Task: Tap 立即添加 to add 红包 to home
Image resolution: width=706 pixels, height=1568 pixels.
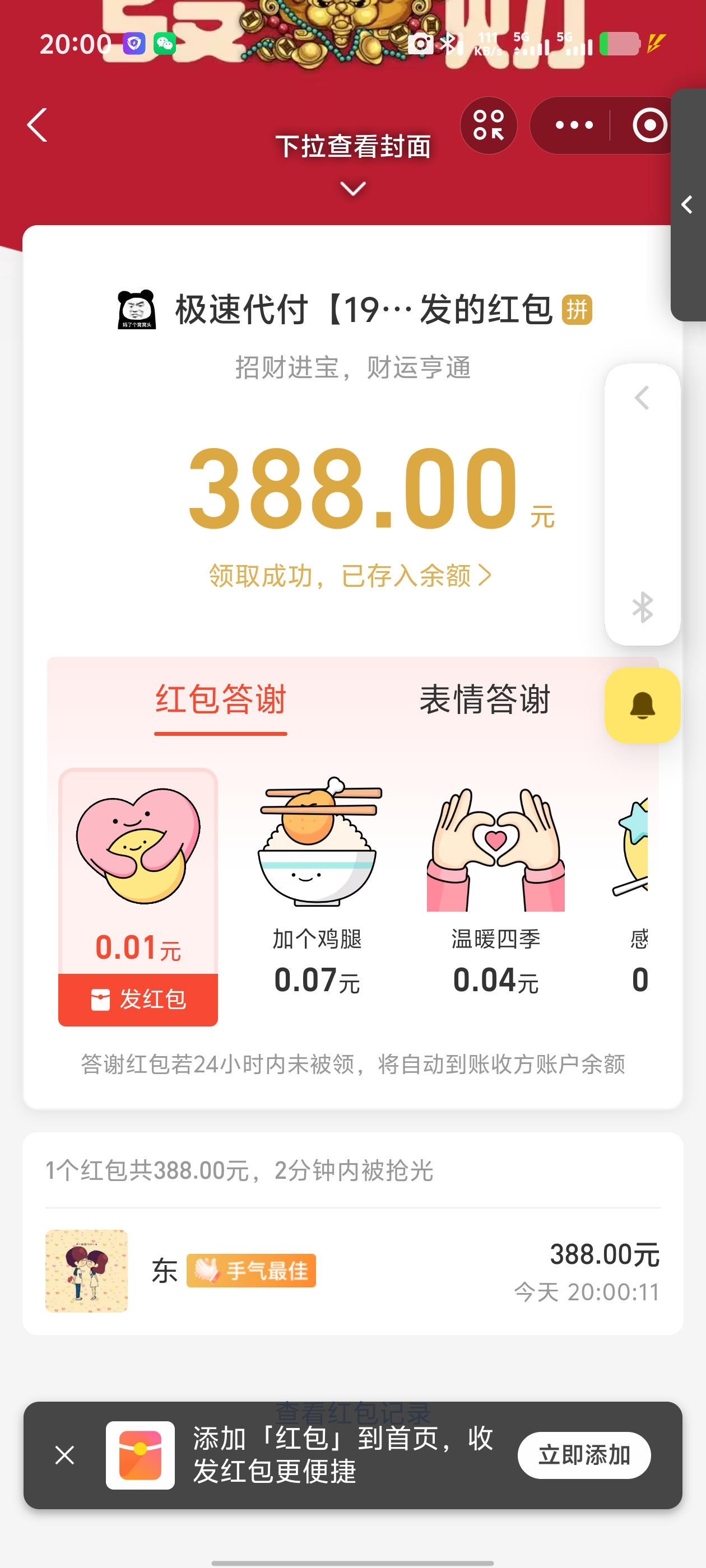Action: pos(583,1455)
